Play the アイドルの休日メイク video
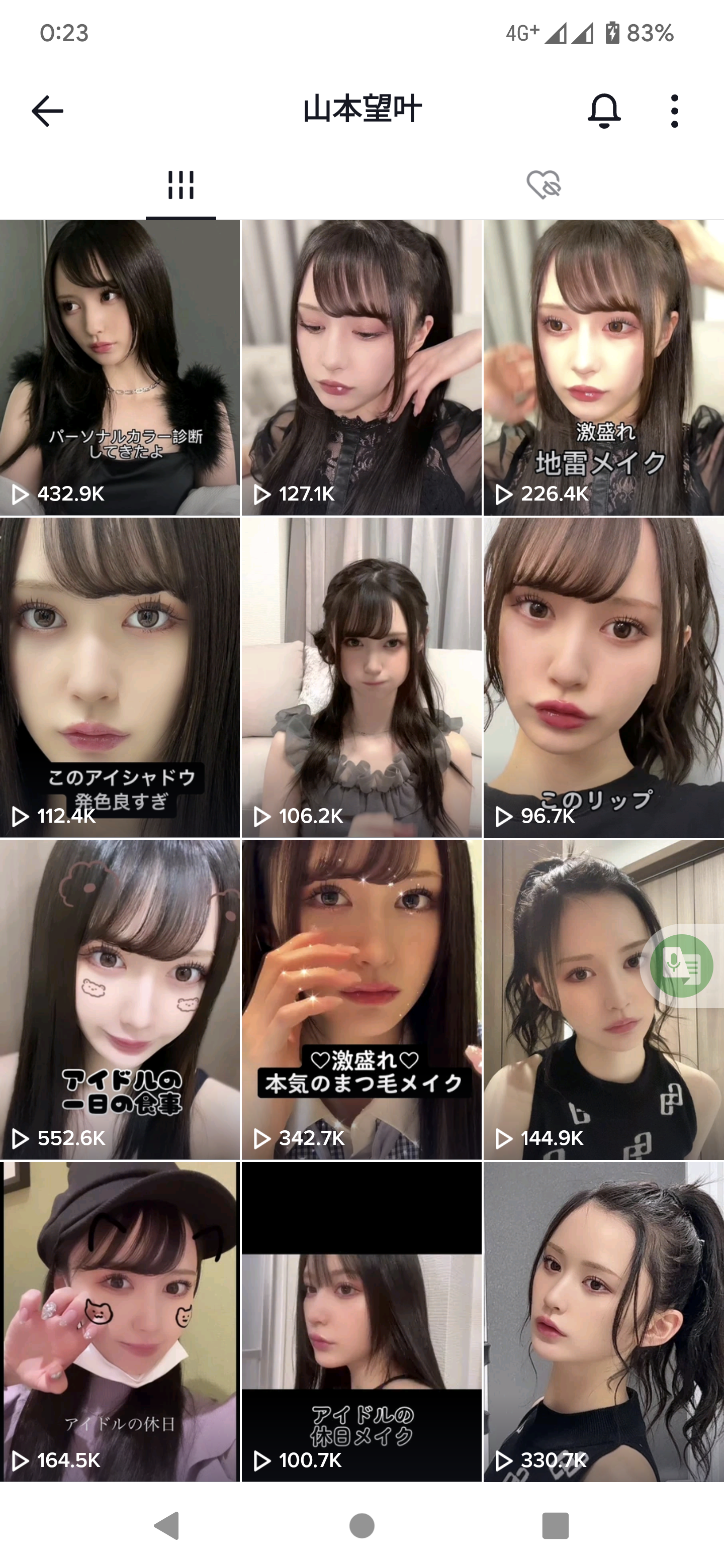The width and height of the screenshot is (724, 1568). point(361,1321)
